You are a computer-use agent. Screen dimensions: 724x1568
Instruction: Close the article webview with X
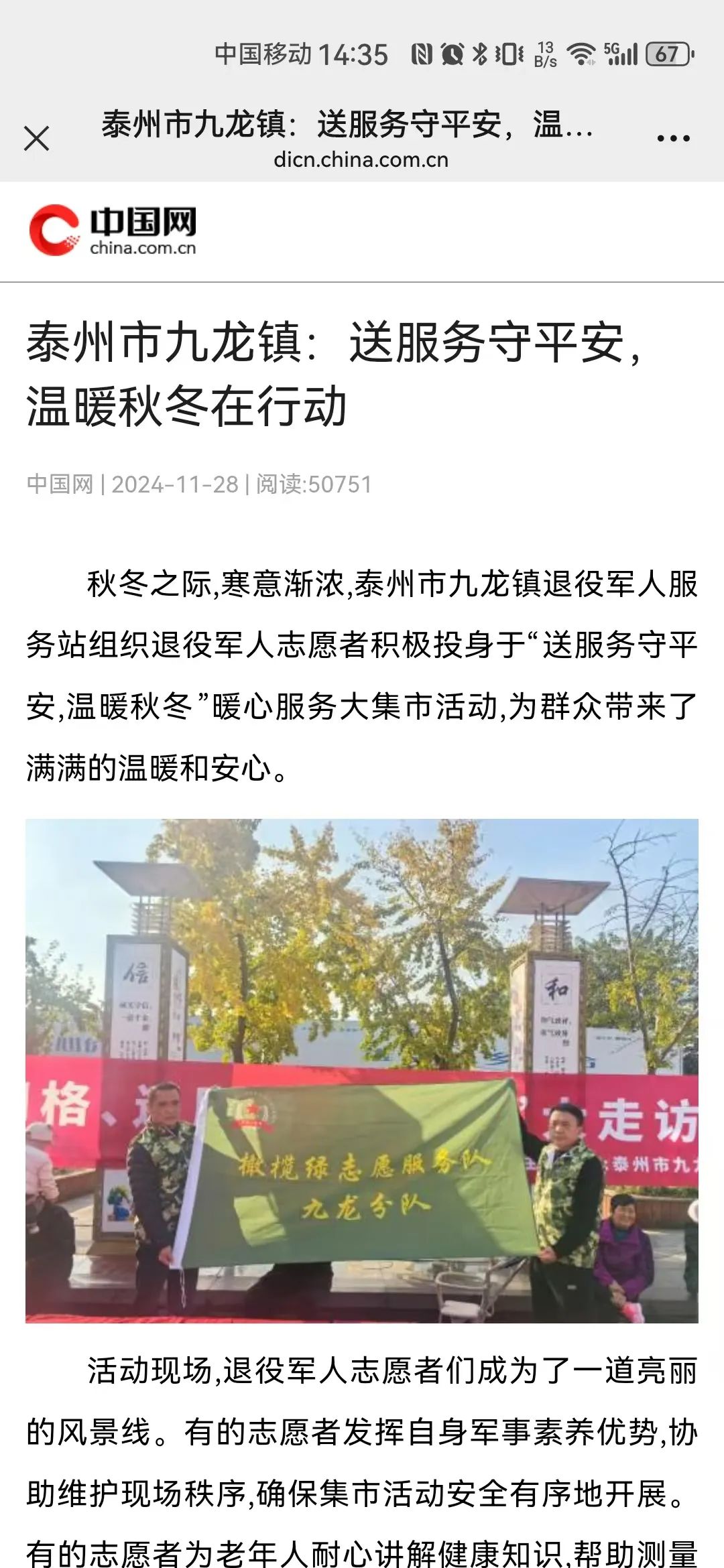37,139
